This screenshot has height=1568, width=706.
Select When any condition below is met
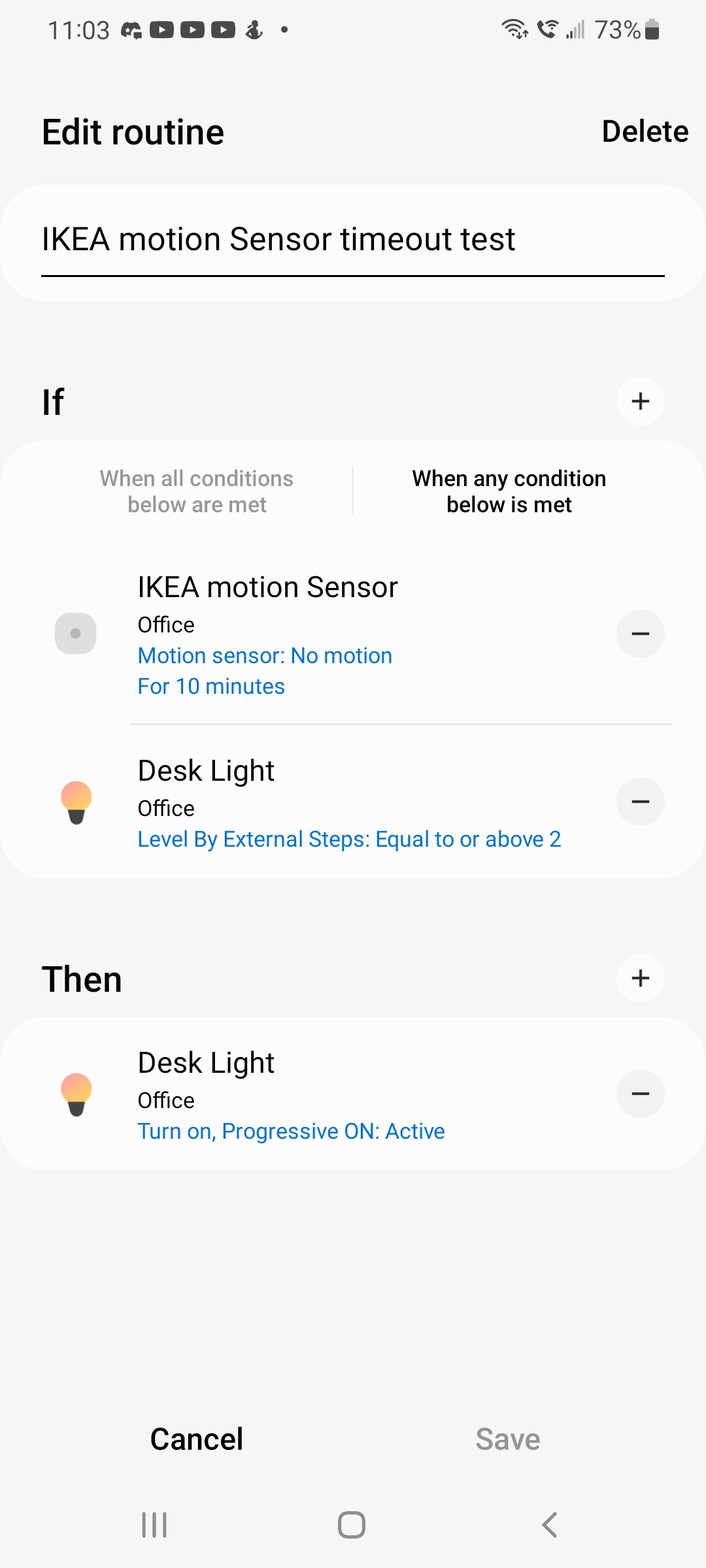[509, 491]
